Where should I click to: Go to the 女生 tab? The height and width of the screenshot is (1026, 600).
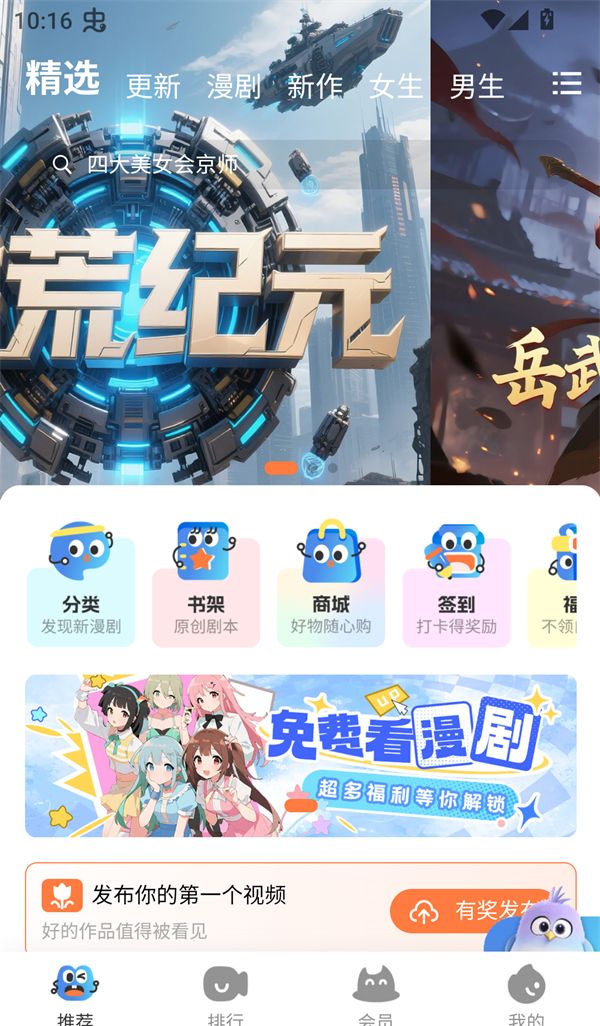tap(396, 87)
